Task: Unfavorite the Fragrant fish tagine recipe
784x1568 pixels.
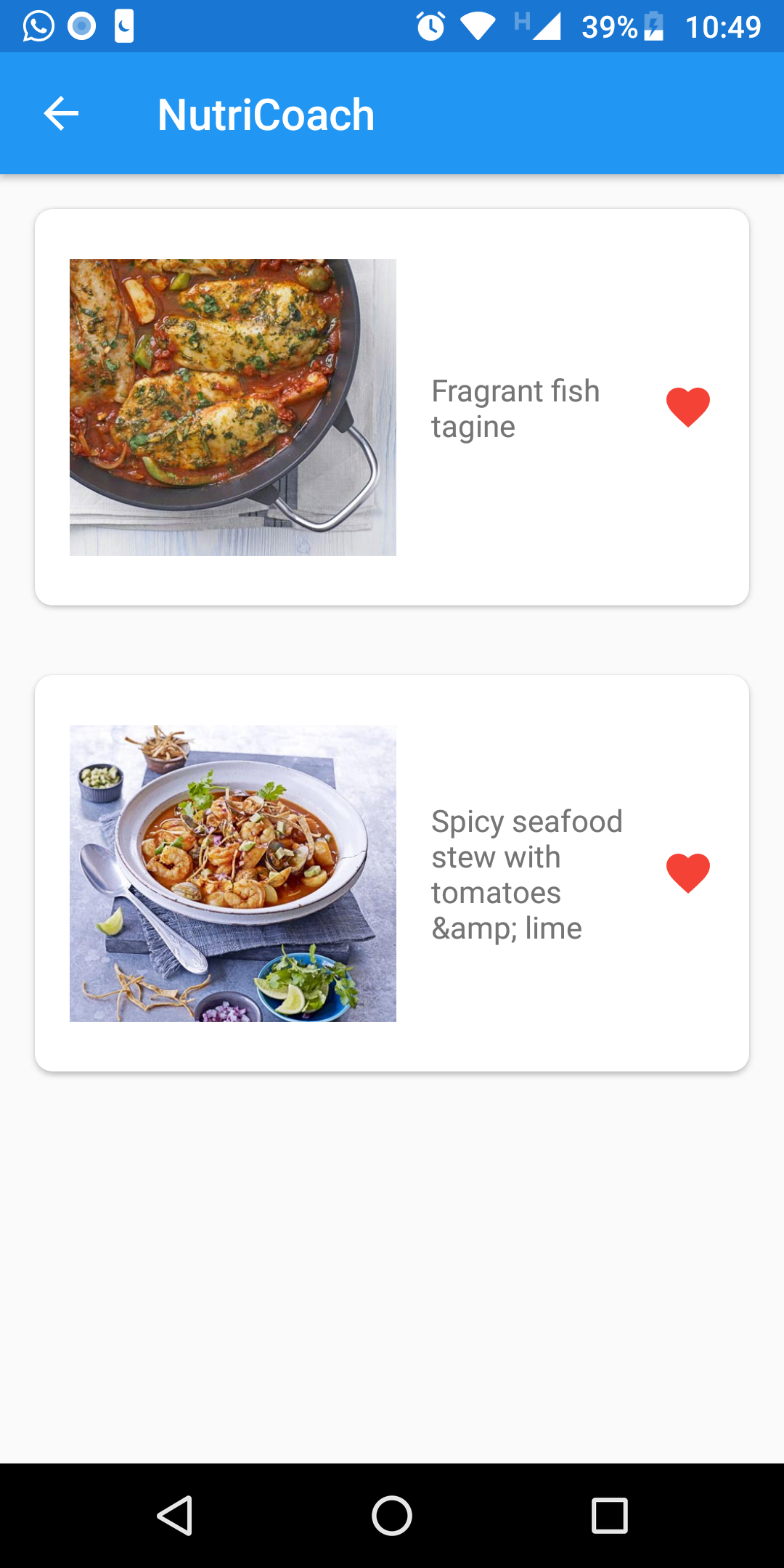Action: pos(687,407)
